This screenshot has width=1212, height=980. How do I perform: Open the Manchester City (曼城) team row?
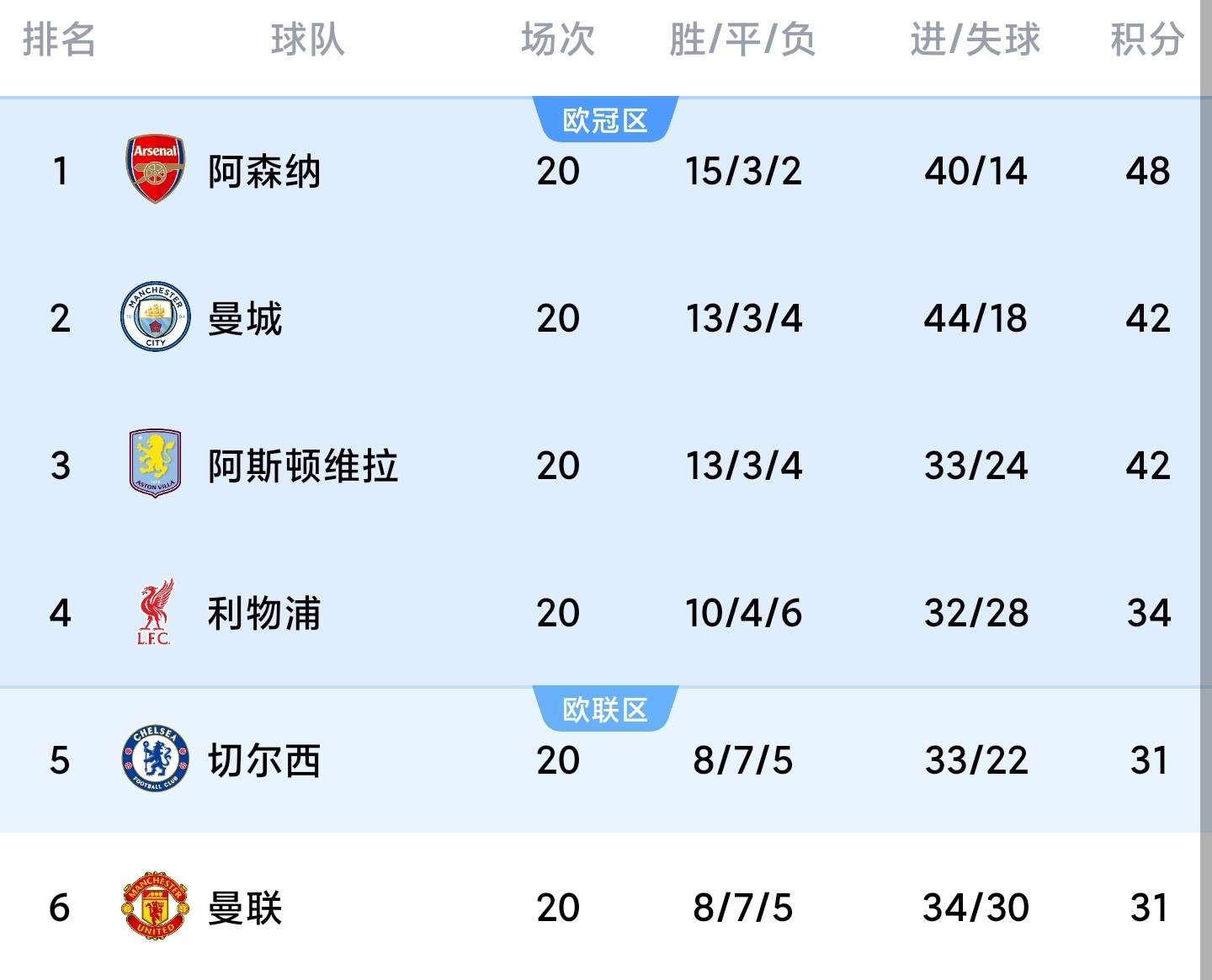(245, 318)
